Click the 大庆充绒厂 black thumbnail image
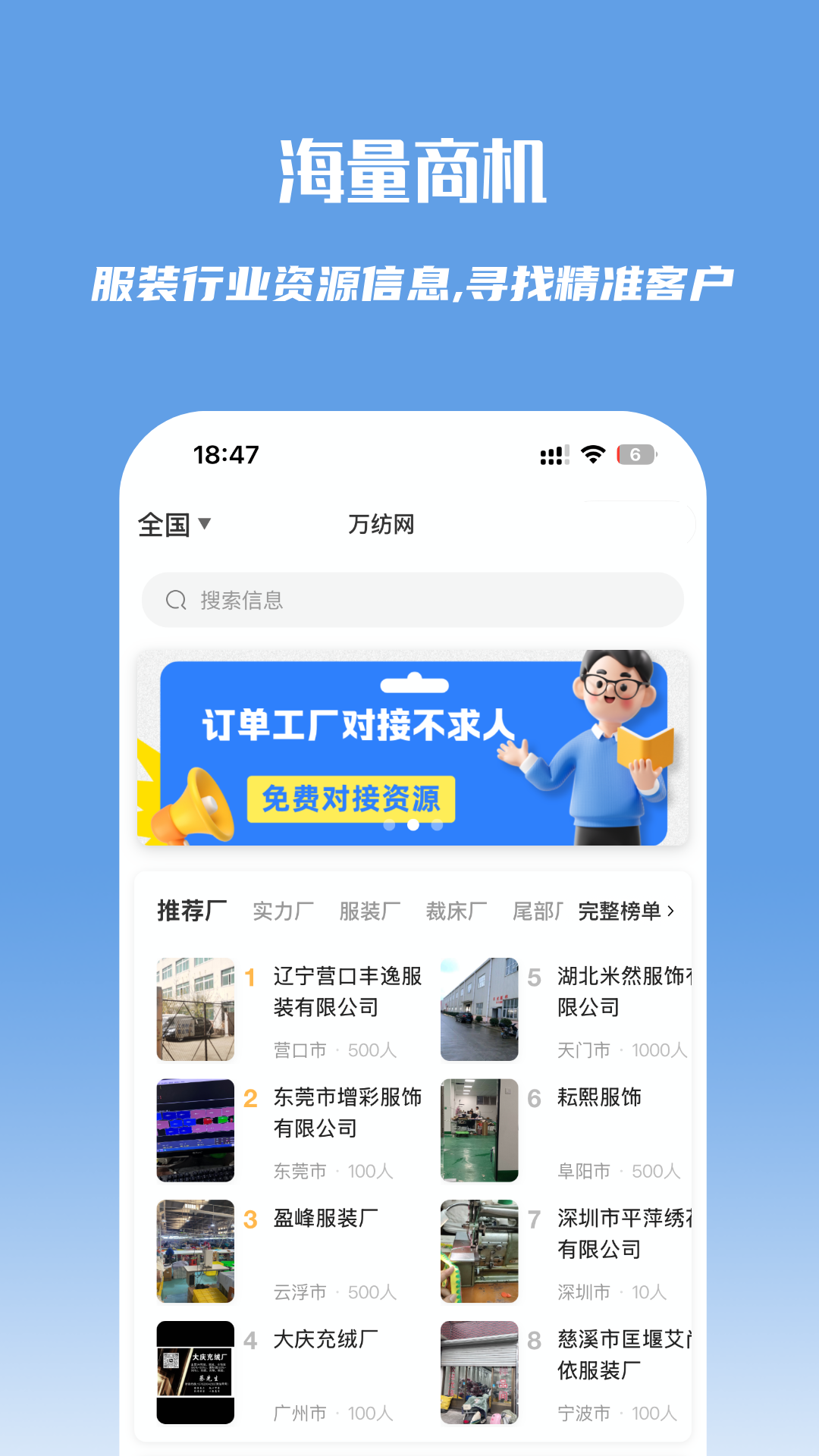 (x=195, y=1373)
